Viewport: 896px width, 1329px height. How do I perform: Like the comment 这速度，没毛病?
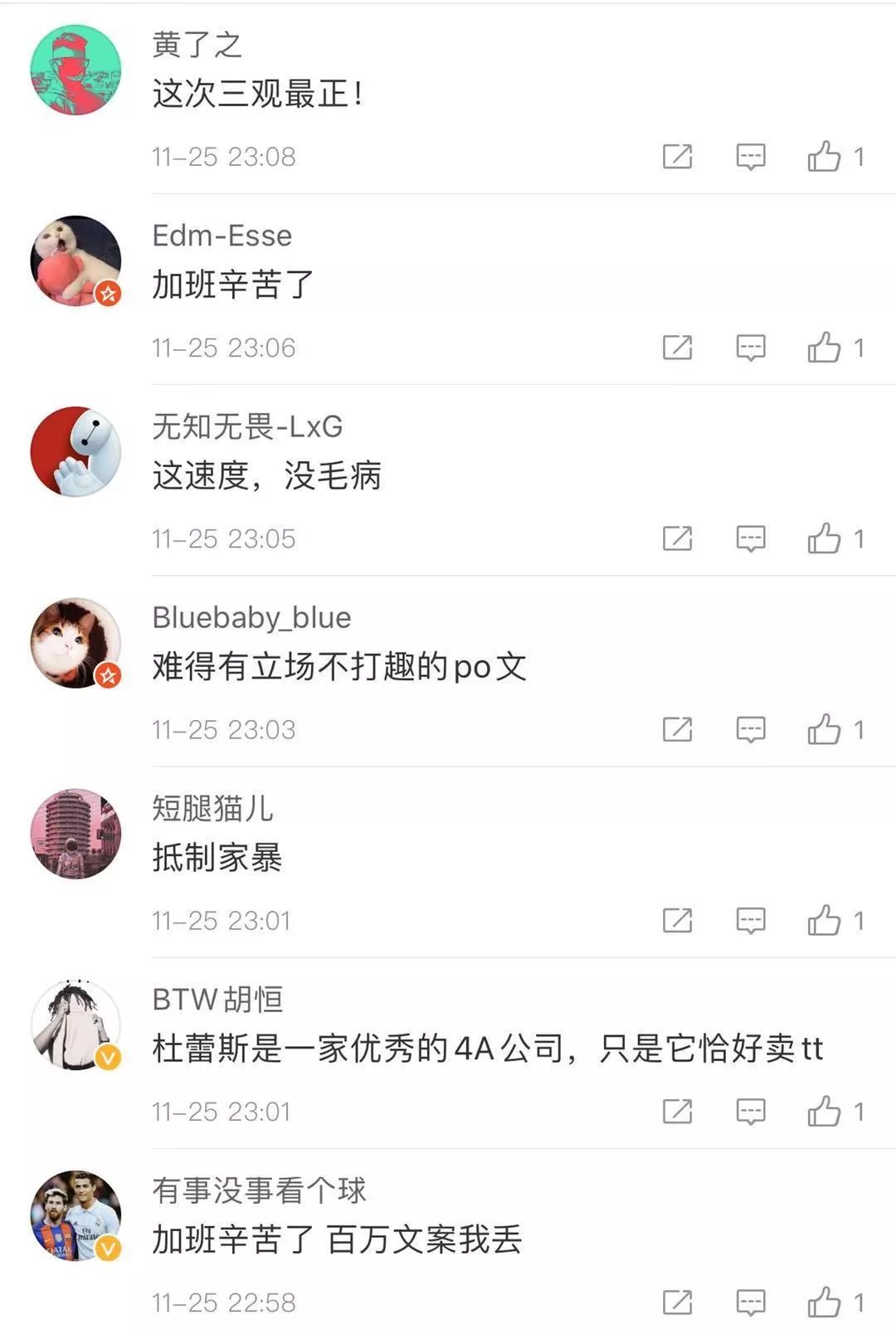coord(824,538)
